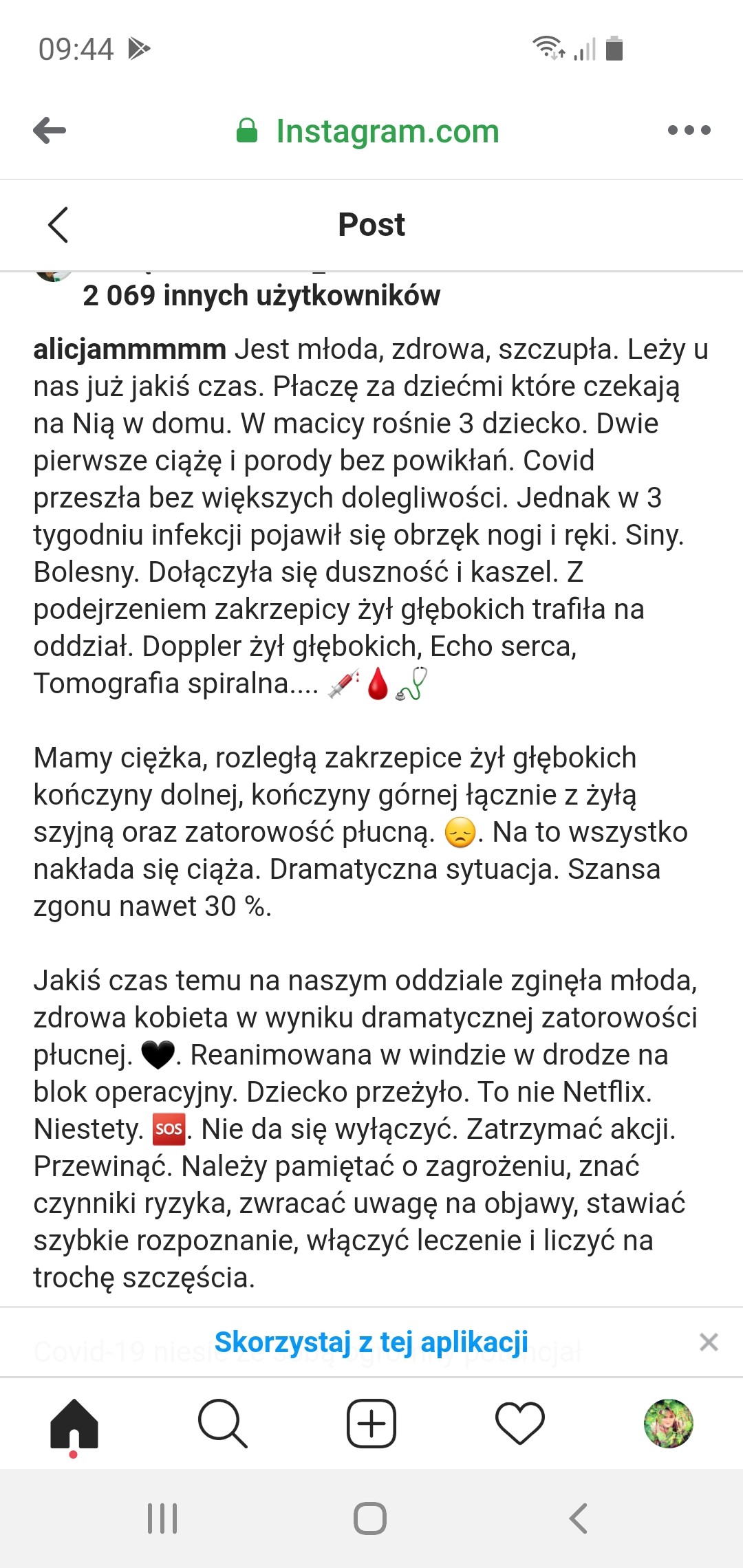Tap Skorzystaj z tej aplikacji banner
This screenshot has height=1568, width=743.
(x=371, y=1342)
